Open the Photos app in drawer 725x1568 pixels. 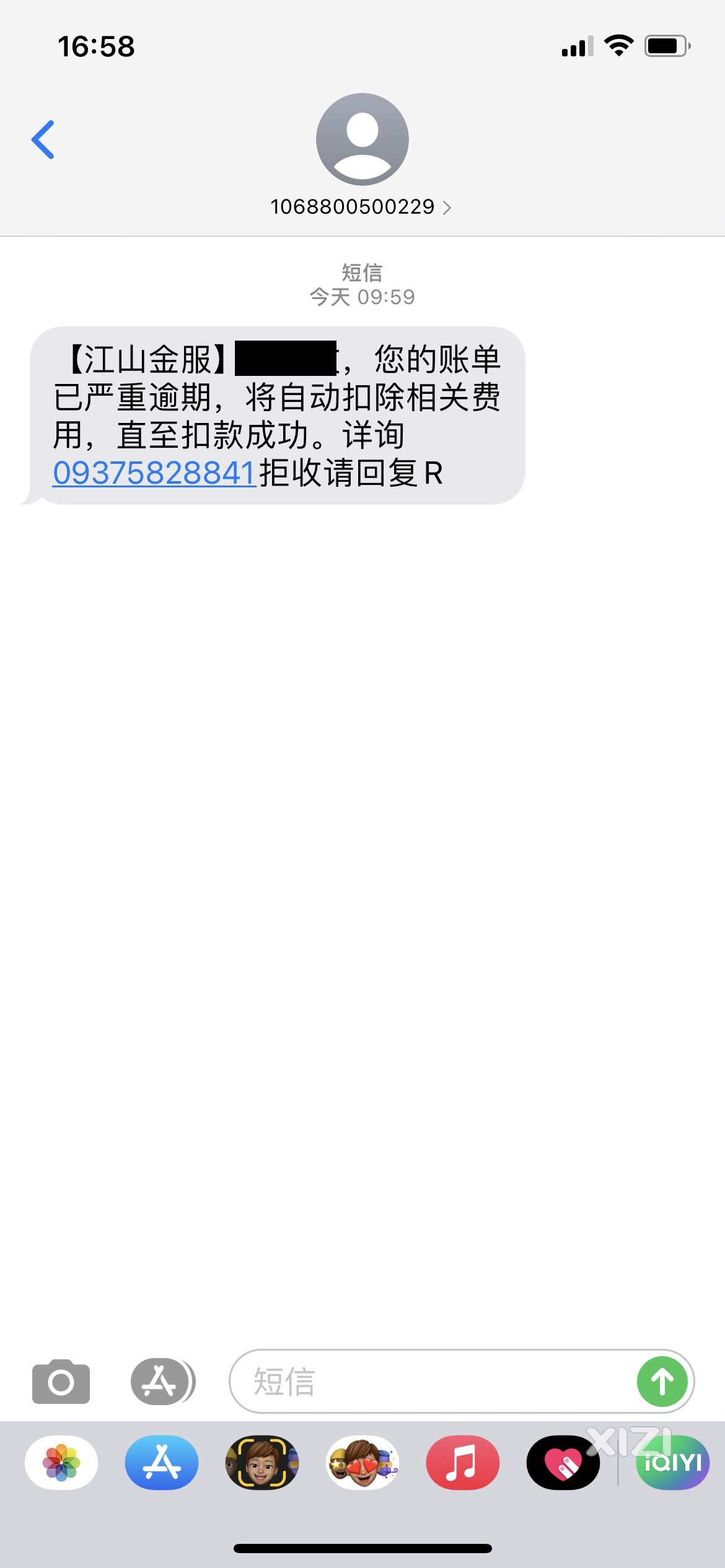coord(61,1463)
